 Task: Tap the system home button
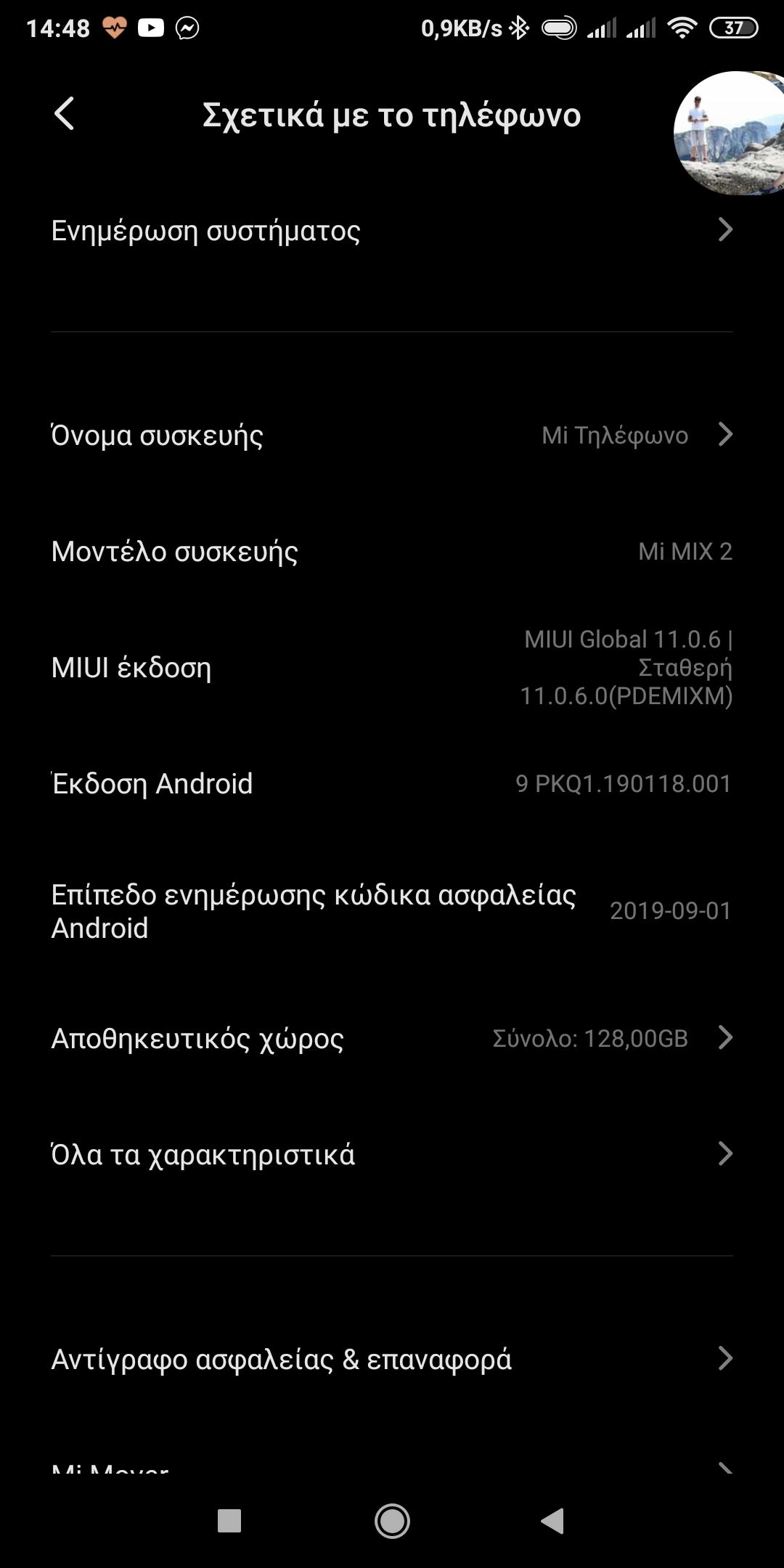(392, 1521)
